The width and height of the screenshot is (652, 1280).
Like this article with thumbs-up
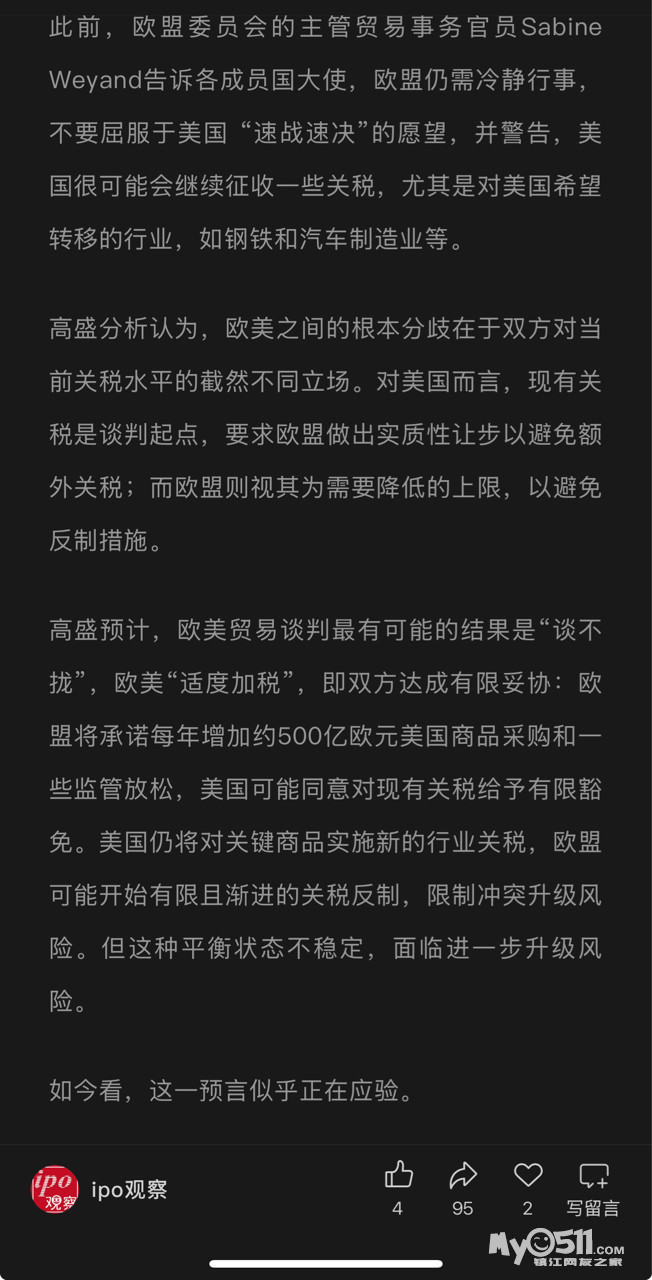pyautogui.click(x=398, y=1176)
